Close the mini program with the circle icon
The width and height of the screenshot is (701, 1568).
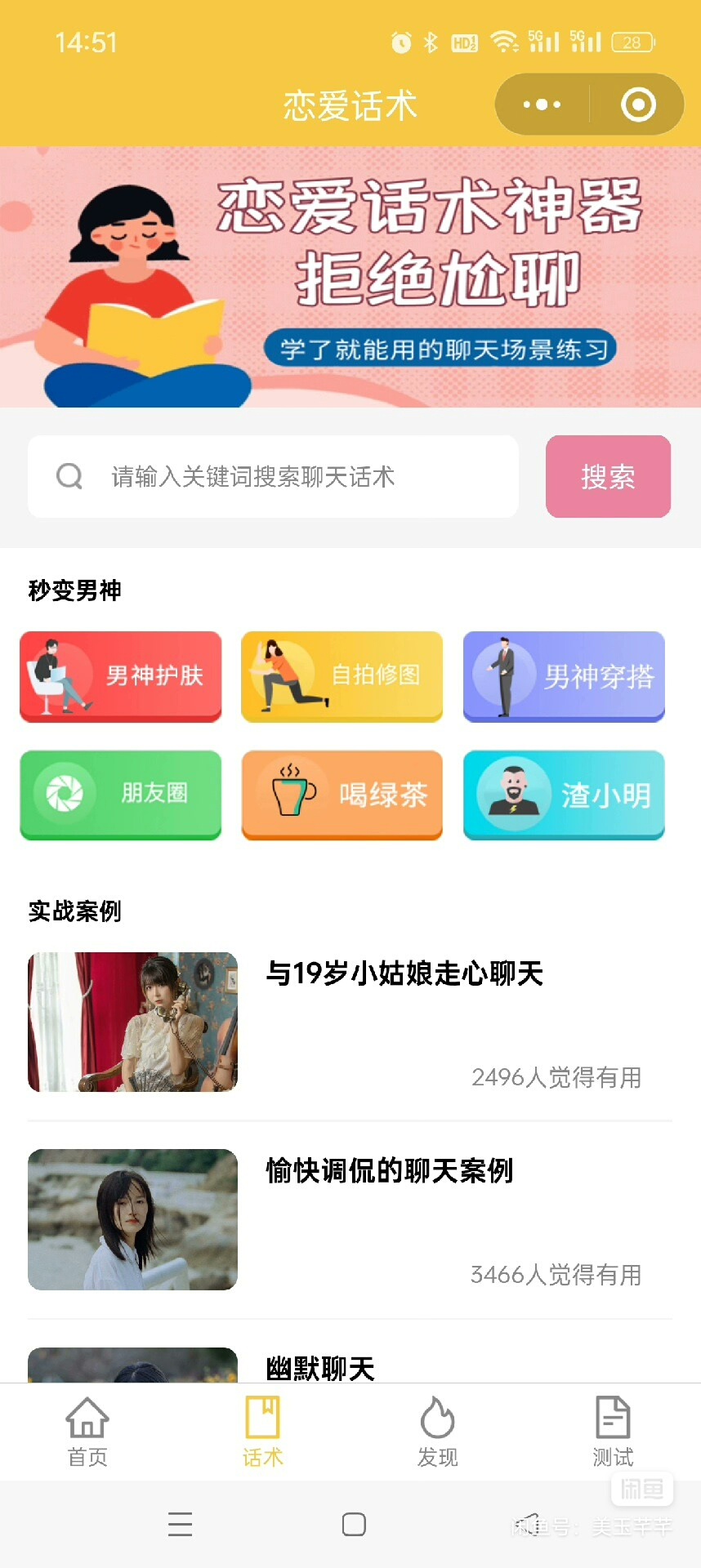[x=638, y=105]
